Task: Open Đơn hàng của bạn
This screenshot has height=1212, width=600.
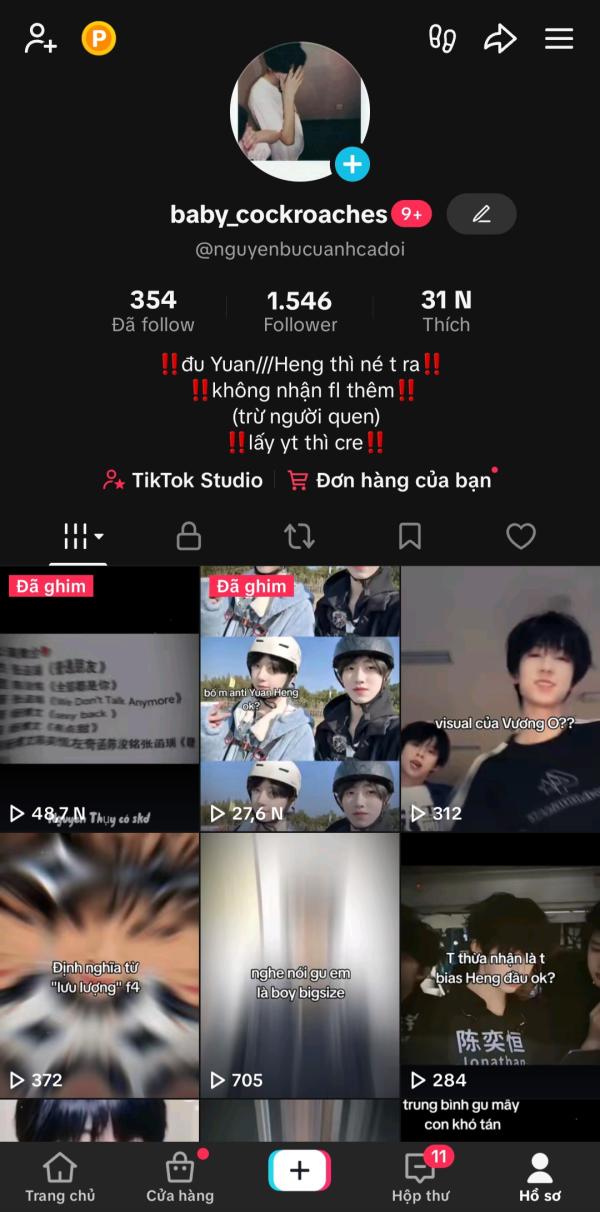Action: tap(391, 481)
